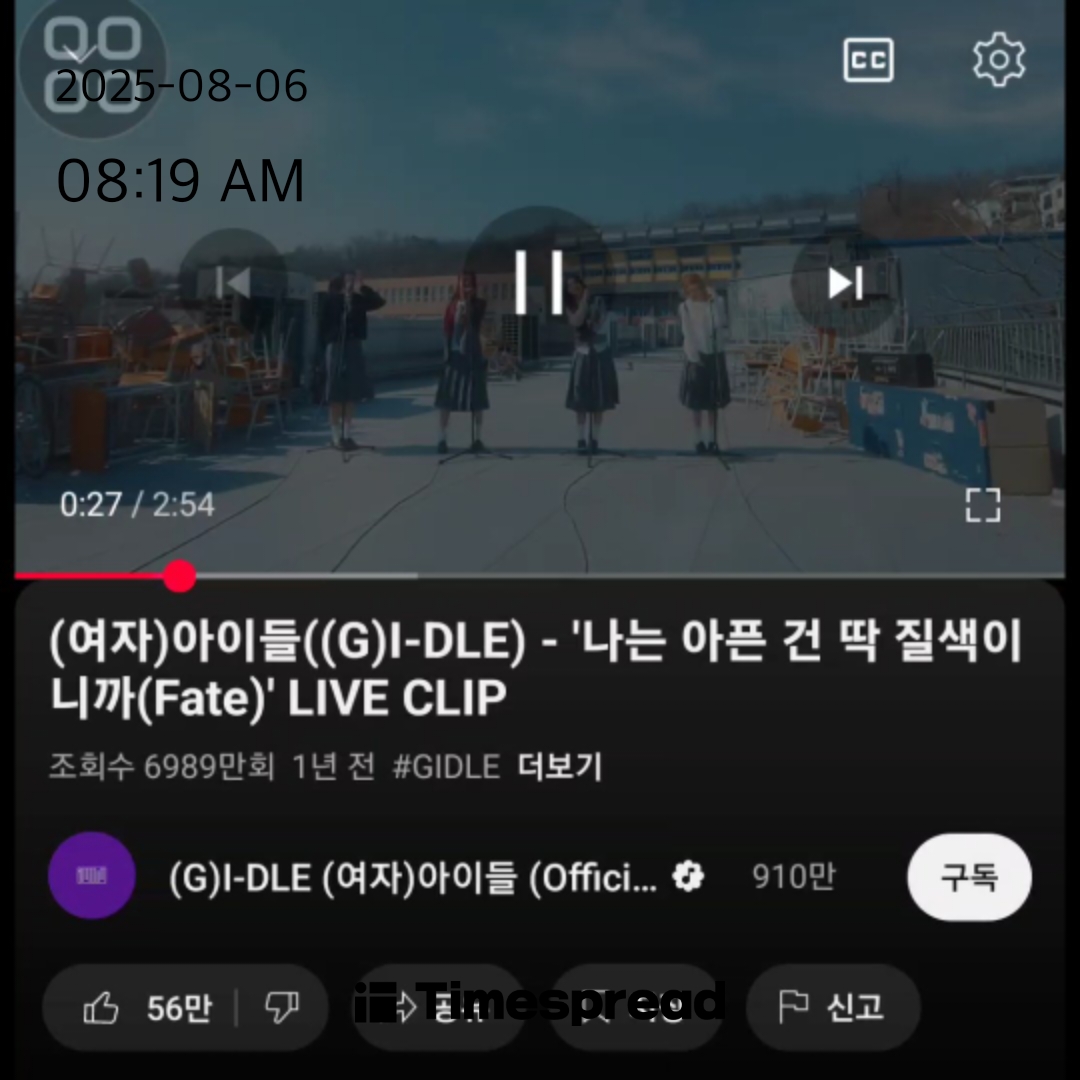Screen dimensions: 1080x1080
Task: Like the video with 56만 likes
Action: [146, 1007]
